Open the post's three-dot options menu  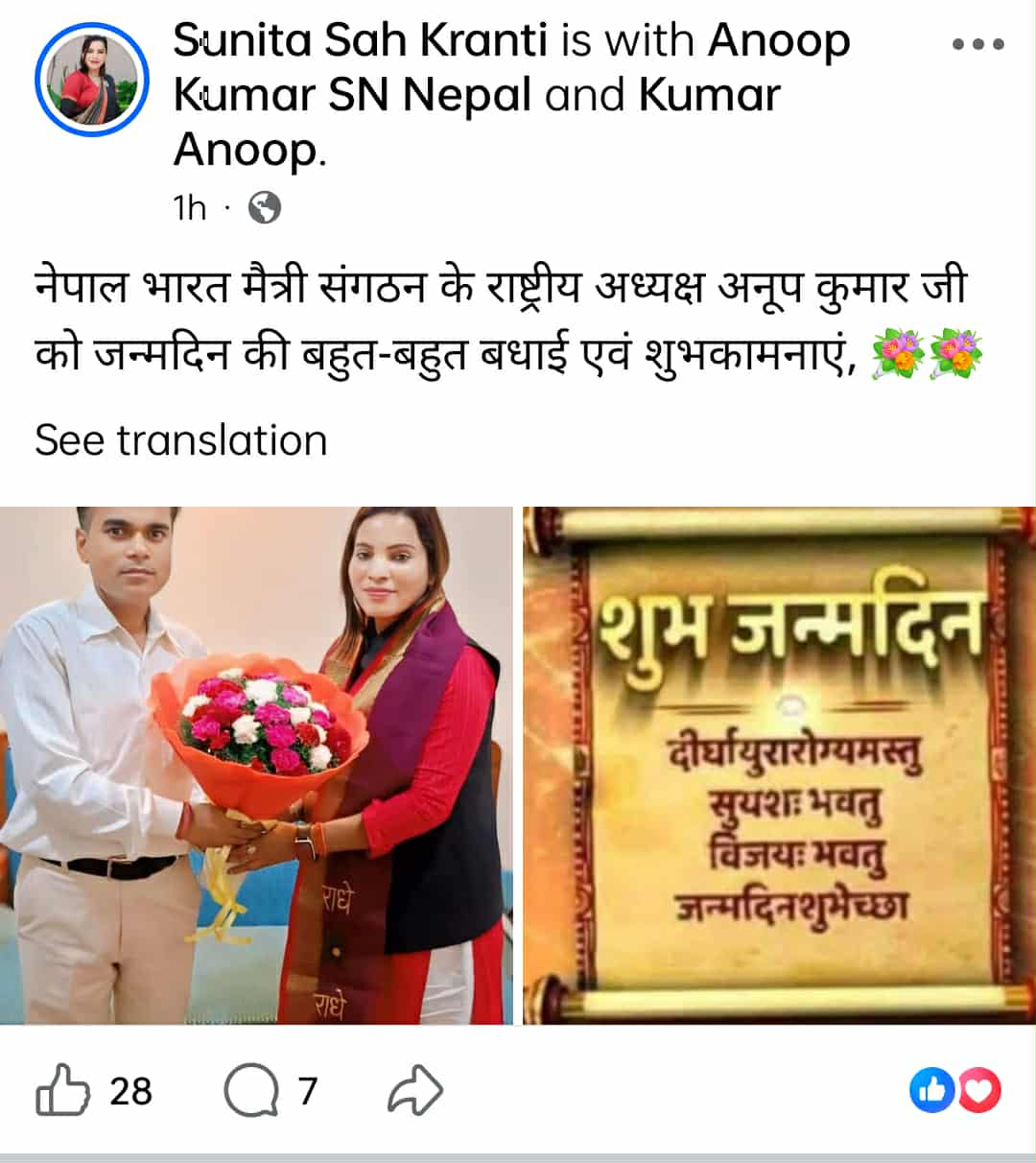point(977,44)
